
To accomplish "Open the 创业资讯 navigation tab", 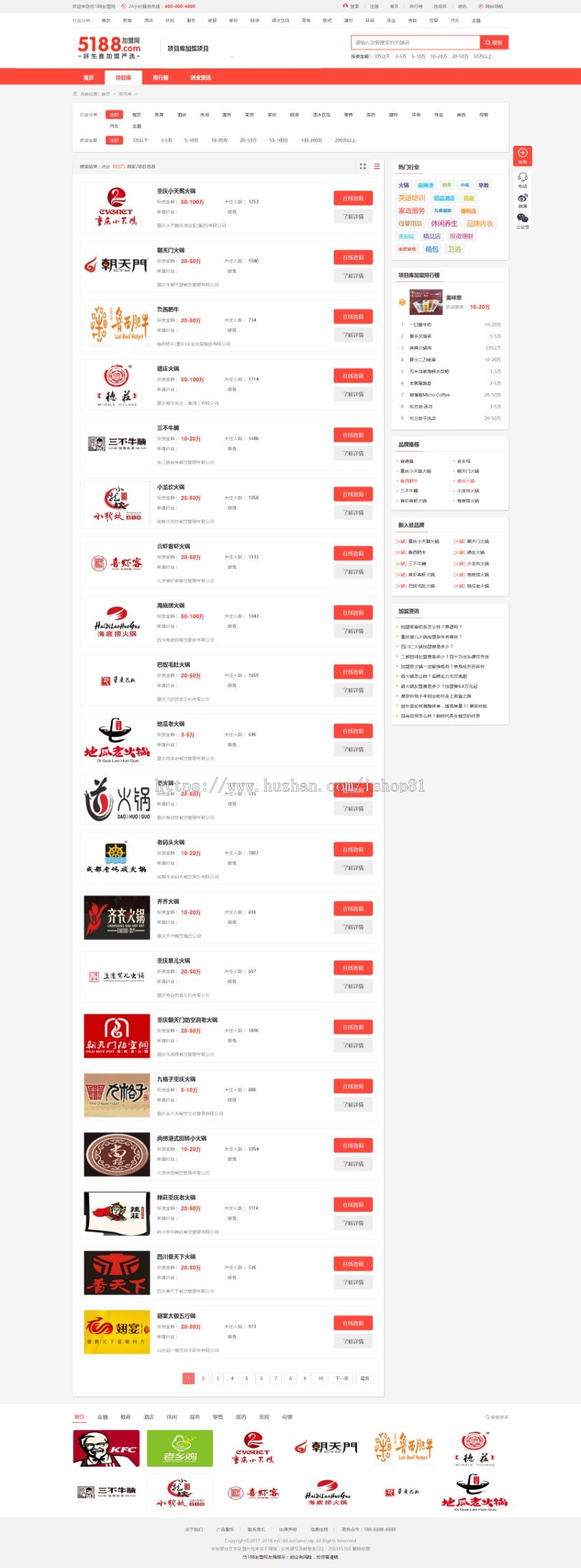I will 201,77.
